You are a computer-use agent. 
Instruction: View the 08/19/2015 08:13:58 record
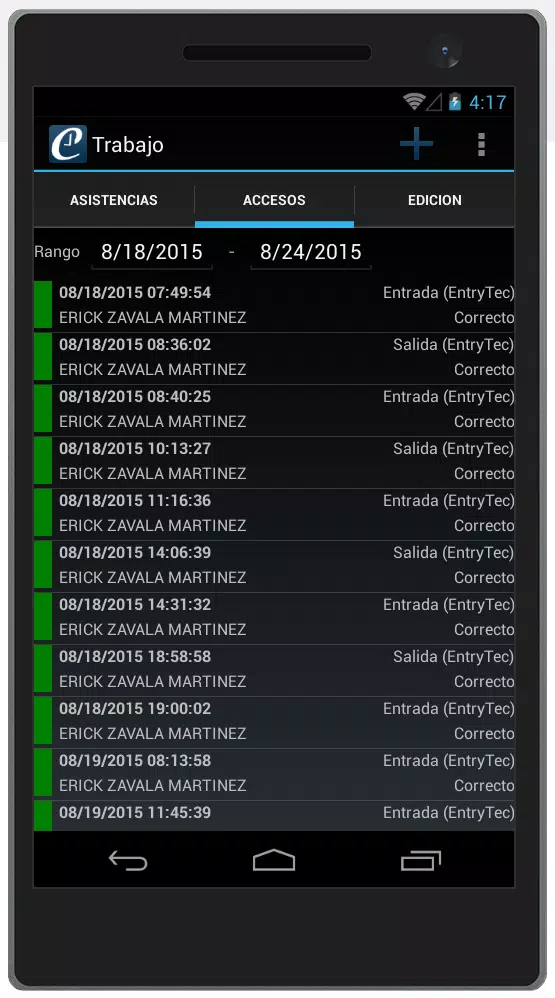274,774
